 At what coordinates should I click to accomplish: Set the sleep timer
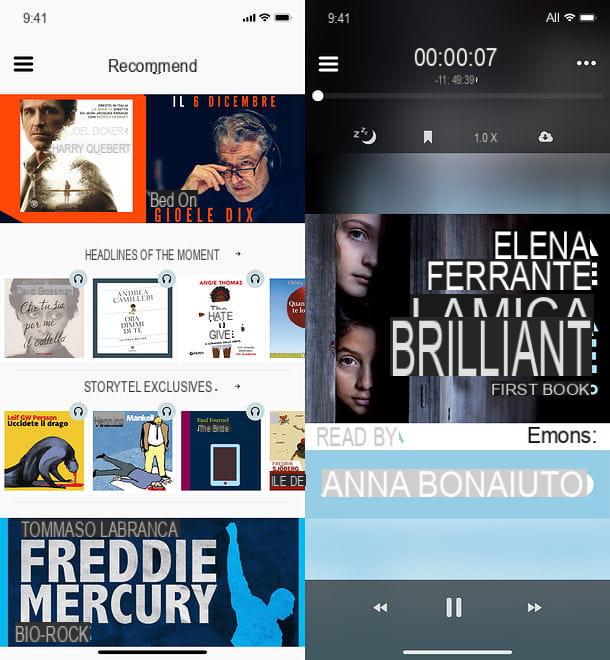coord(365,137)
